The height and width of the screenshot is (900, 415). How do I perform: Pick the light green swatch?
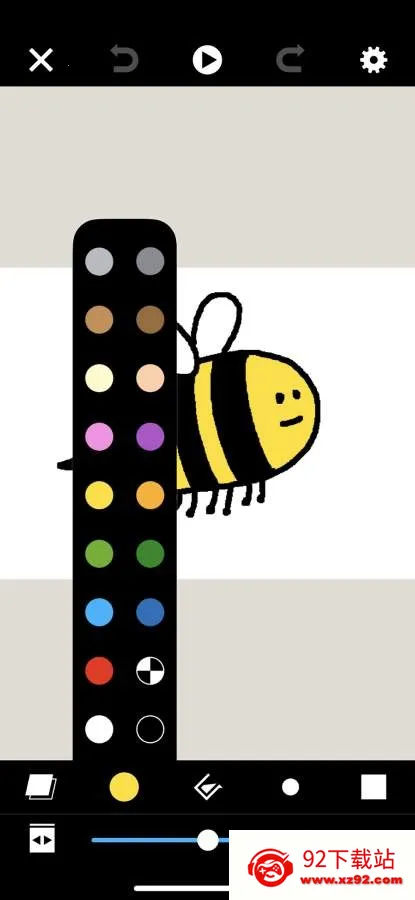[99, 554]
